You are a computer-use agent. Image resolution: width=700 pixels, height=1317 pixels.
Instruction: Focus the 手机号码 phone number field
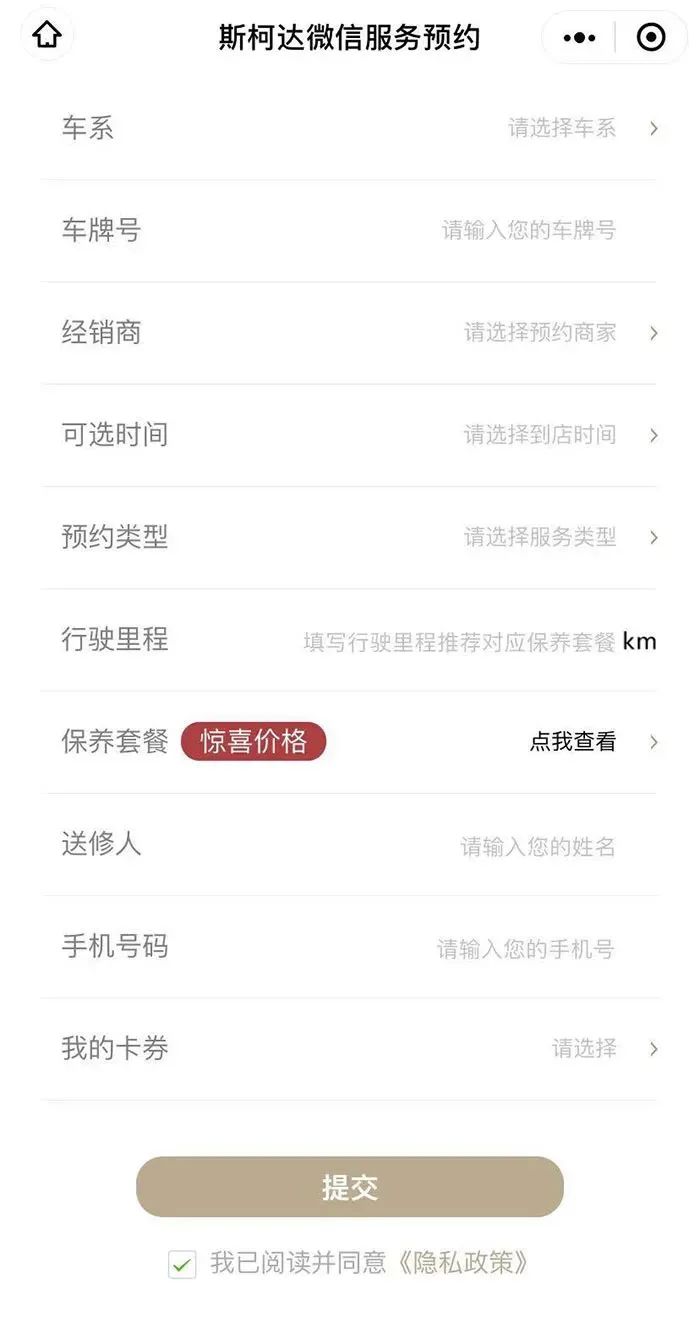click(x=525, y=949)
